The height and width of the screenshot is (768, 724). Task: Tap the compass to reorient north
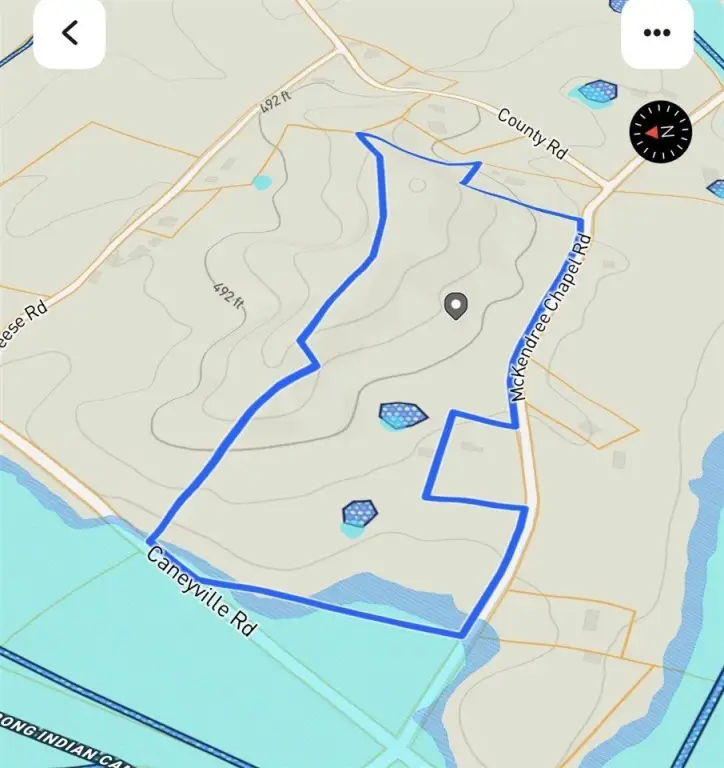click(x=660, y=132)
